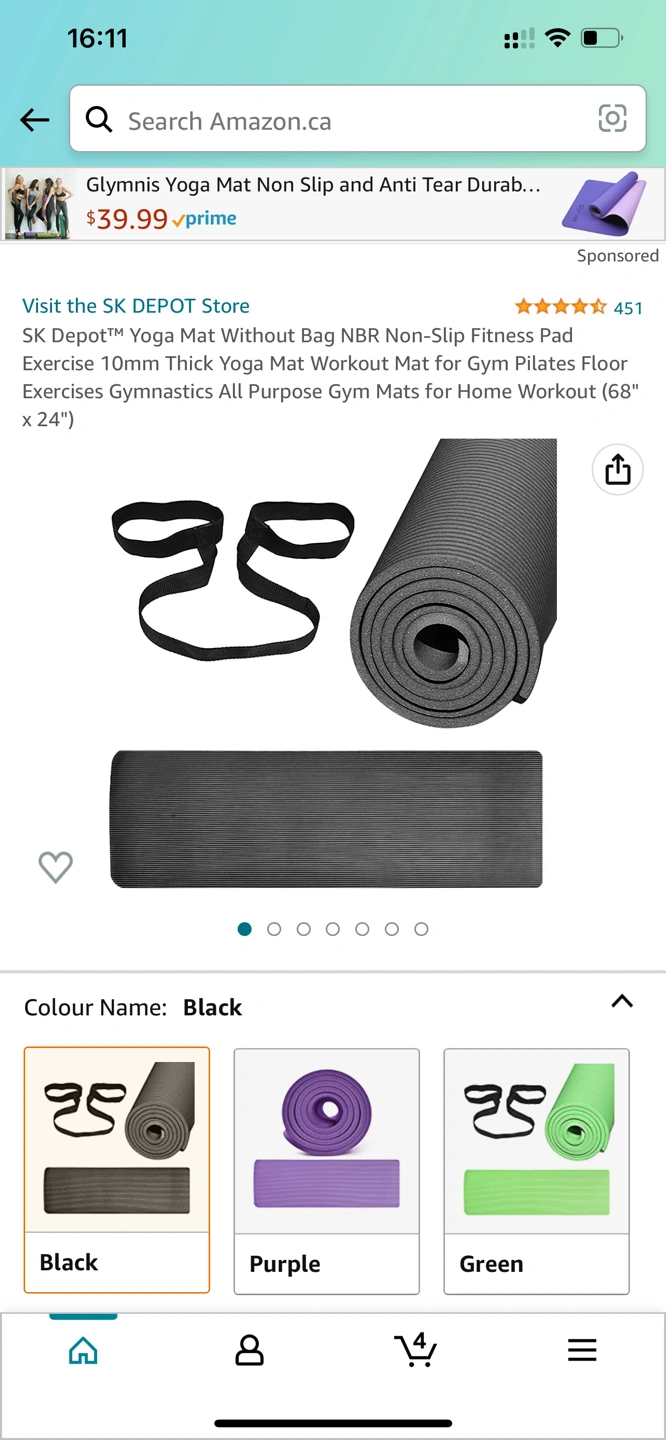This screenshot has width=666, height=1440.
Task: Visit the SK DEPOT Store
Action: [x=136, y=306]
